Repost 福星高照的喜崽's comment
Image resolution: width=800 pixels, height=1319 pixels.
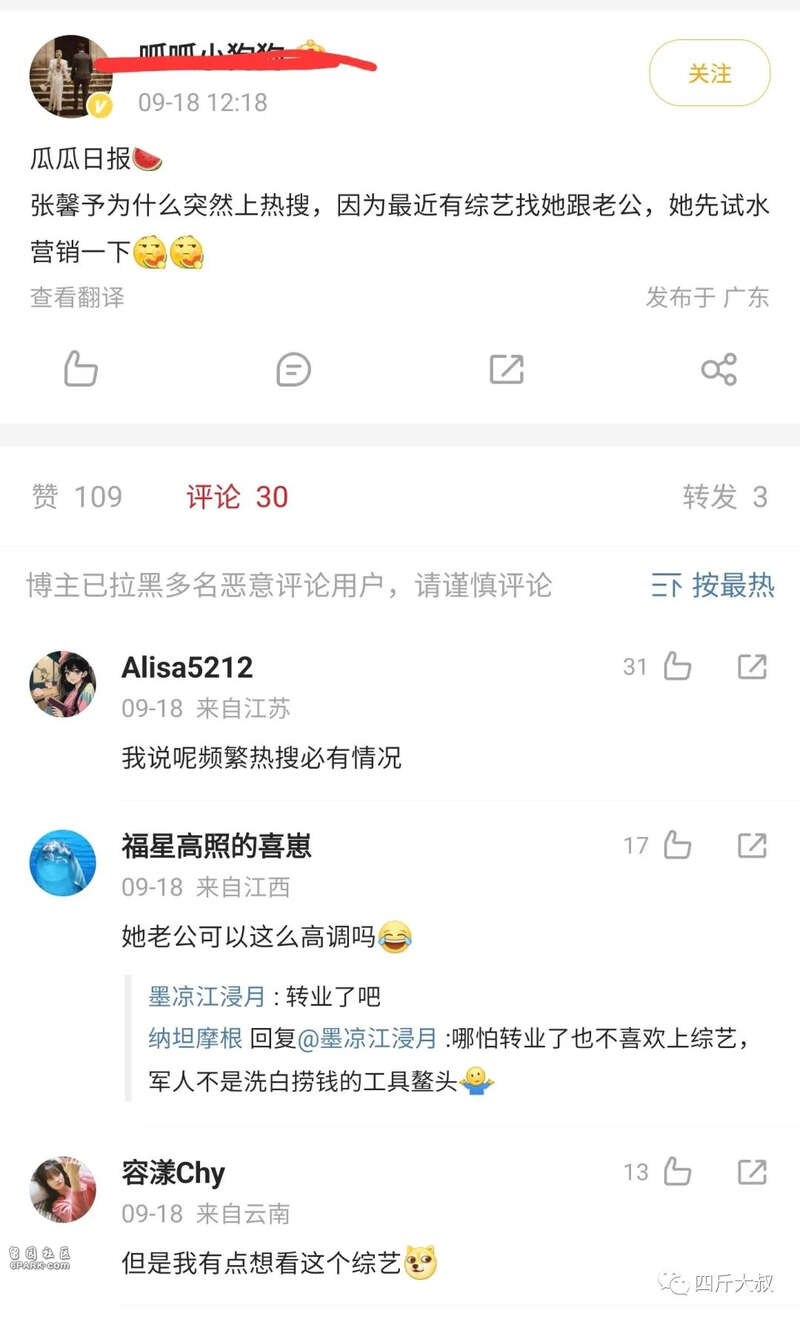752,846
